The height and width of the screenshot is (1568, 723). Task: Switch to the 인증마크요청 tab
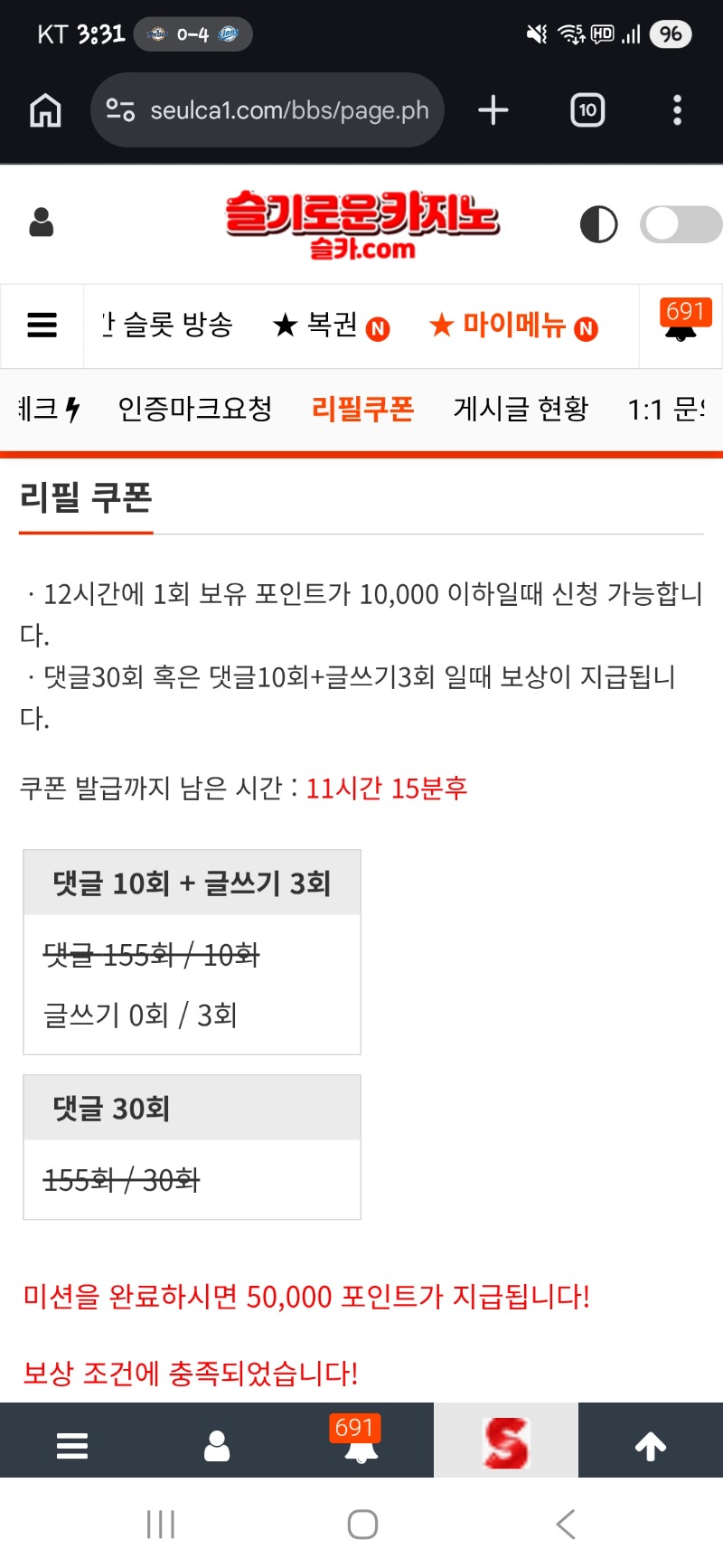coord(195,410)
